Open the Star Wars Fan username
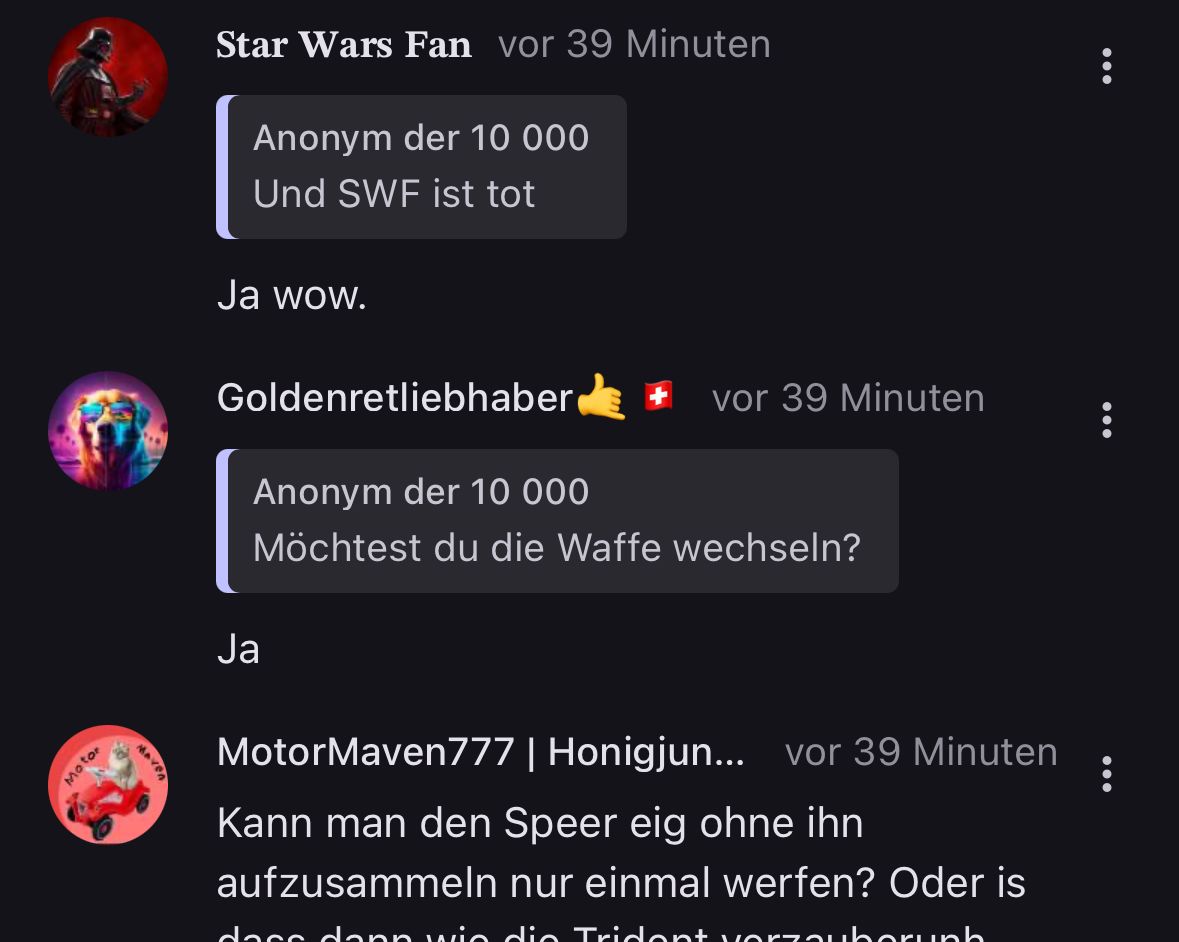The image size is (1179, 942). point(344,45)
